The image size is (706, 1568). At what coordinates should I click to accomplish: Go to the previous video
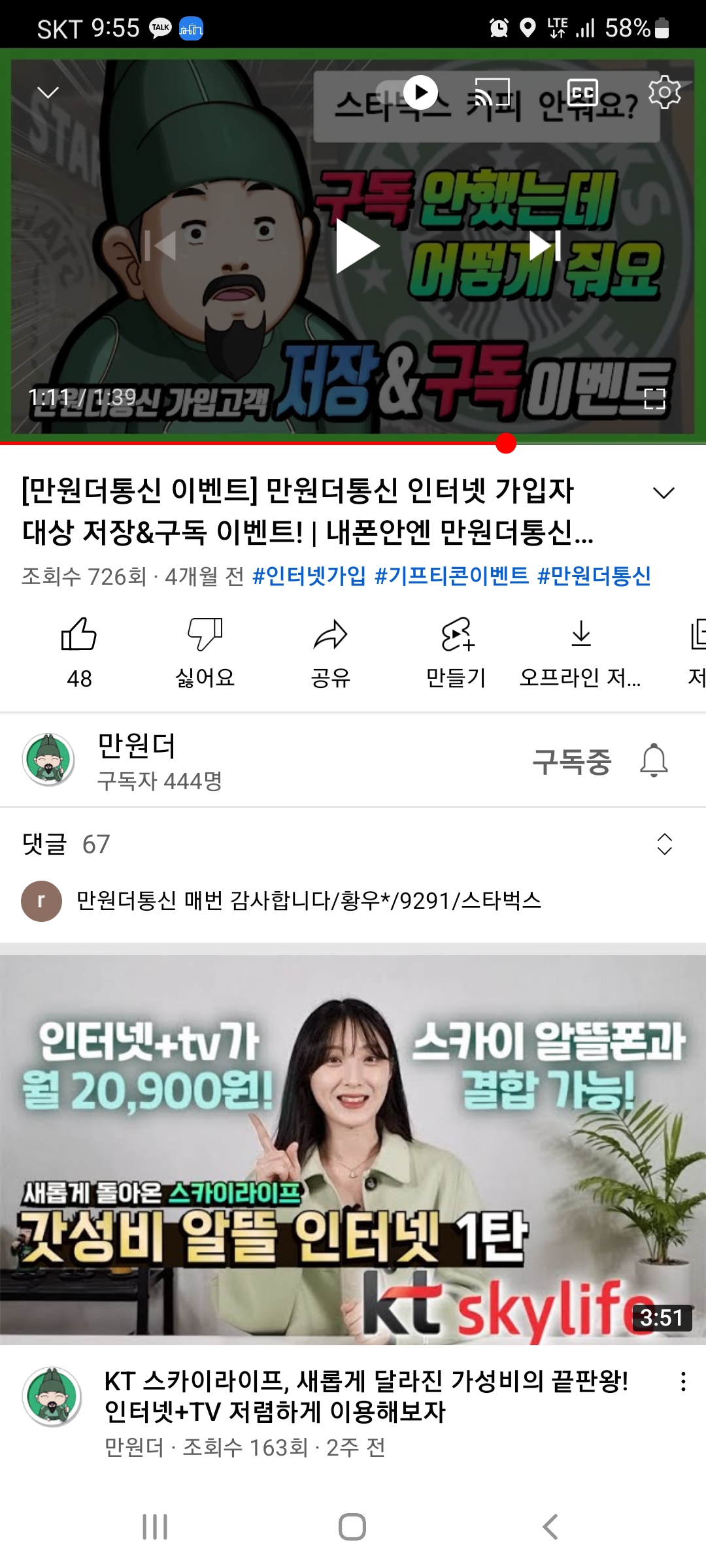[160, 246]
